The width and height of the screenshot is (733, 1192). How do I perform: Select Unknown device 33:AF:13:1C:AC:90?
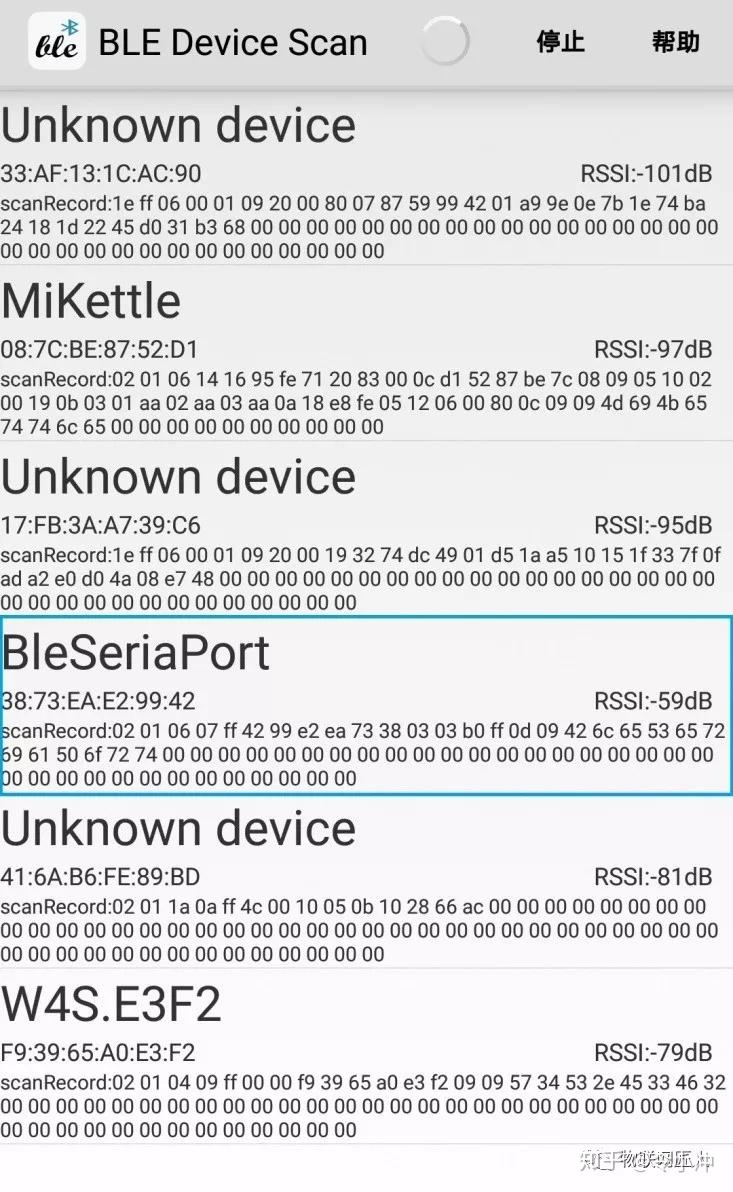366,178
